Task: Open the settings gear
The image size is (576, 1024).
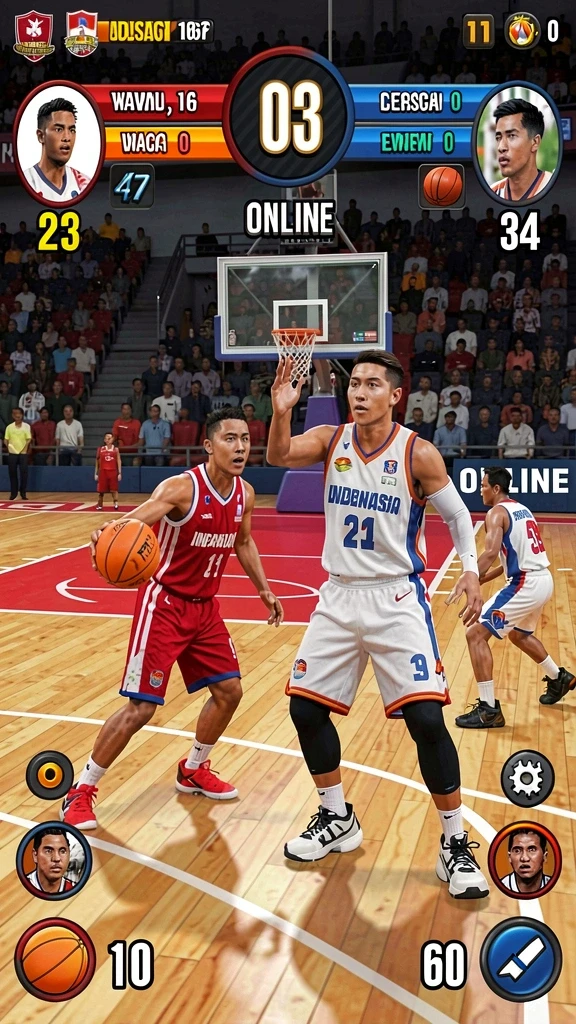Action: (527, 778)
